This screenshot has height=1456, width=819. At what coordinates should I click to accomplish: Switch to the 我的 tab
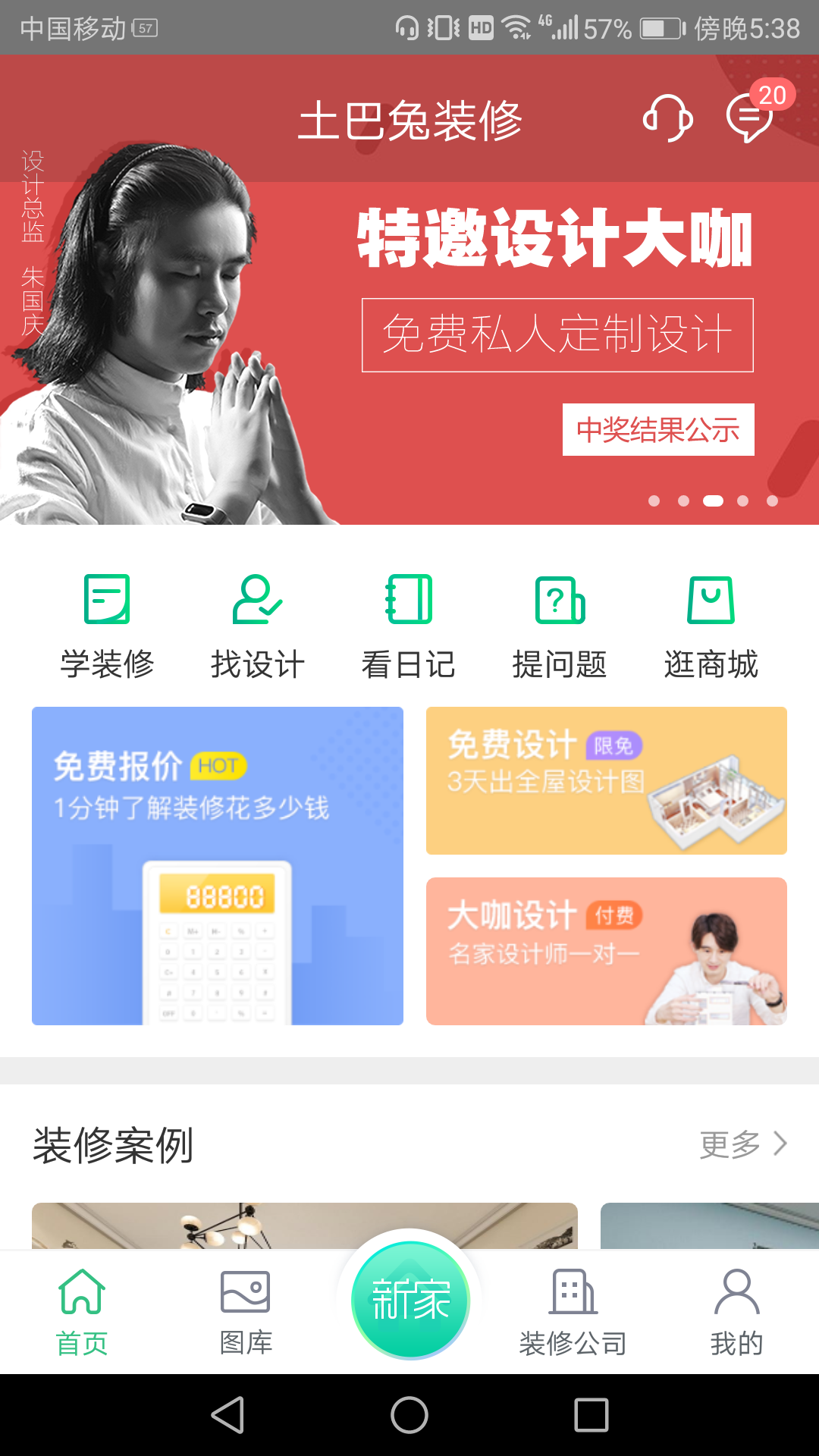click(x=736, y=1312)
